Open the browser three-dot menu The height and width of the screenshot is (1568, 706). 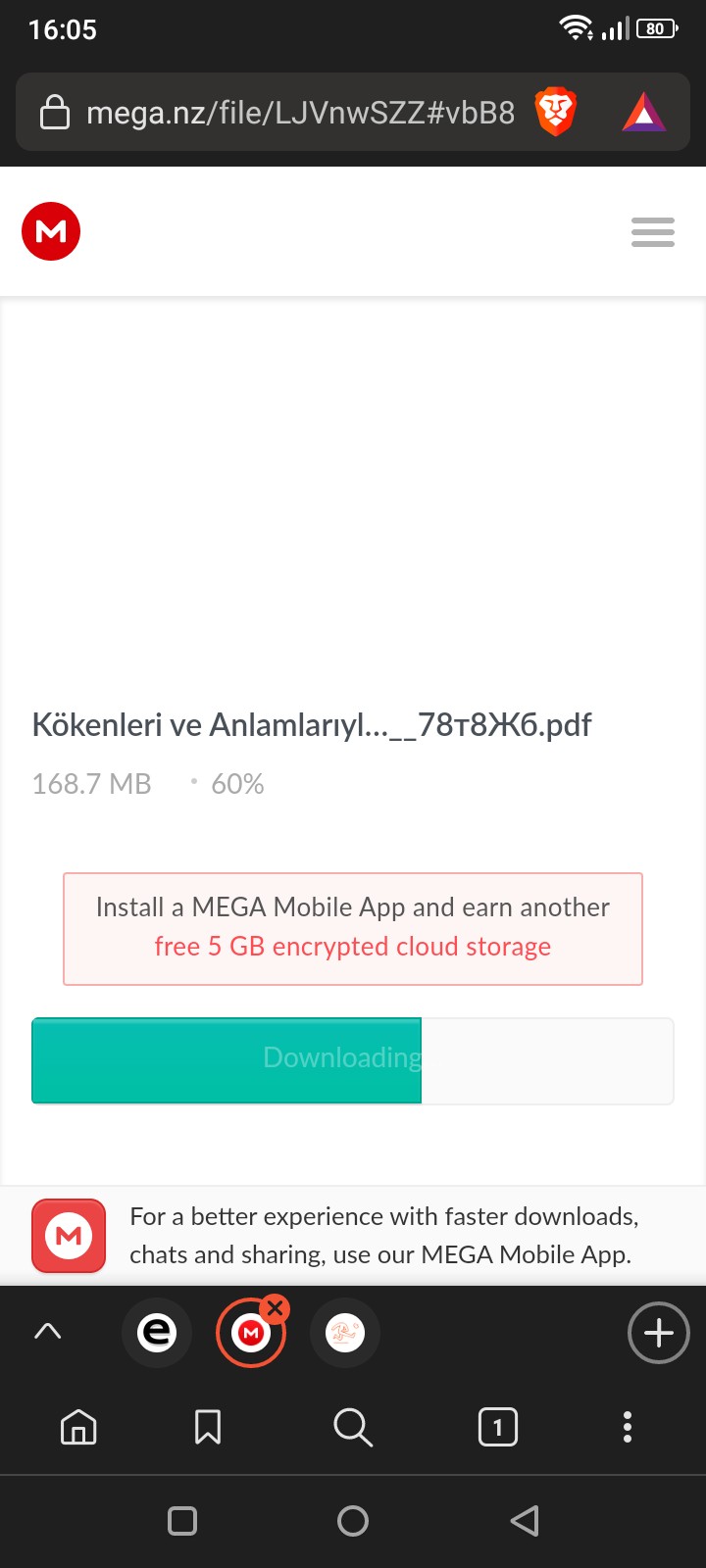pos(628,1427)
